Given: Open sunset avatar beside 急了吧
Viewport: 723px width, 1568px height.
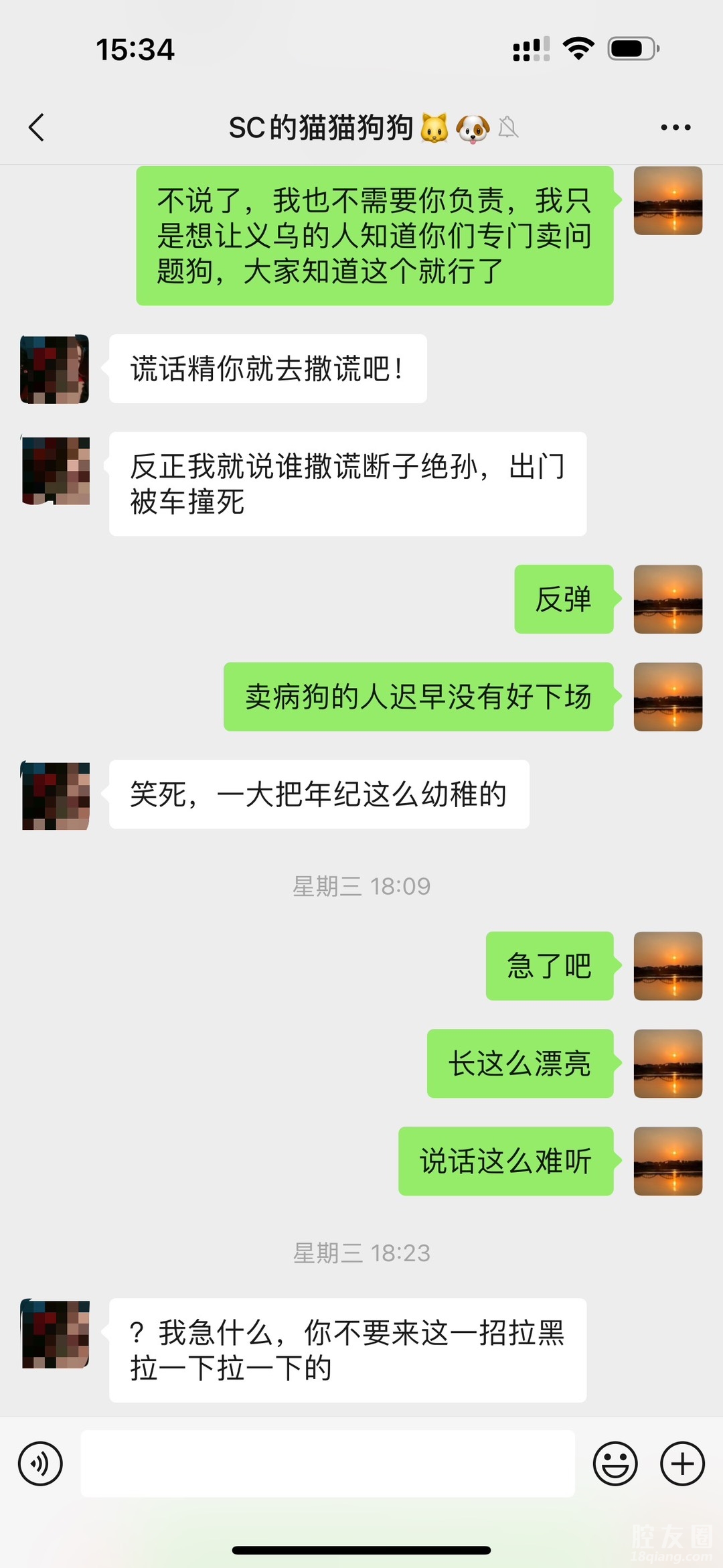Looking at the screenshot, I should point(667,966).
